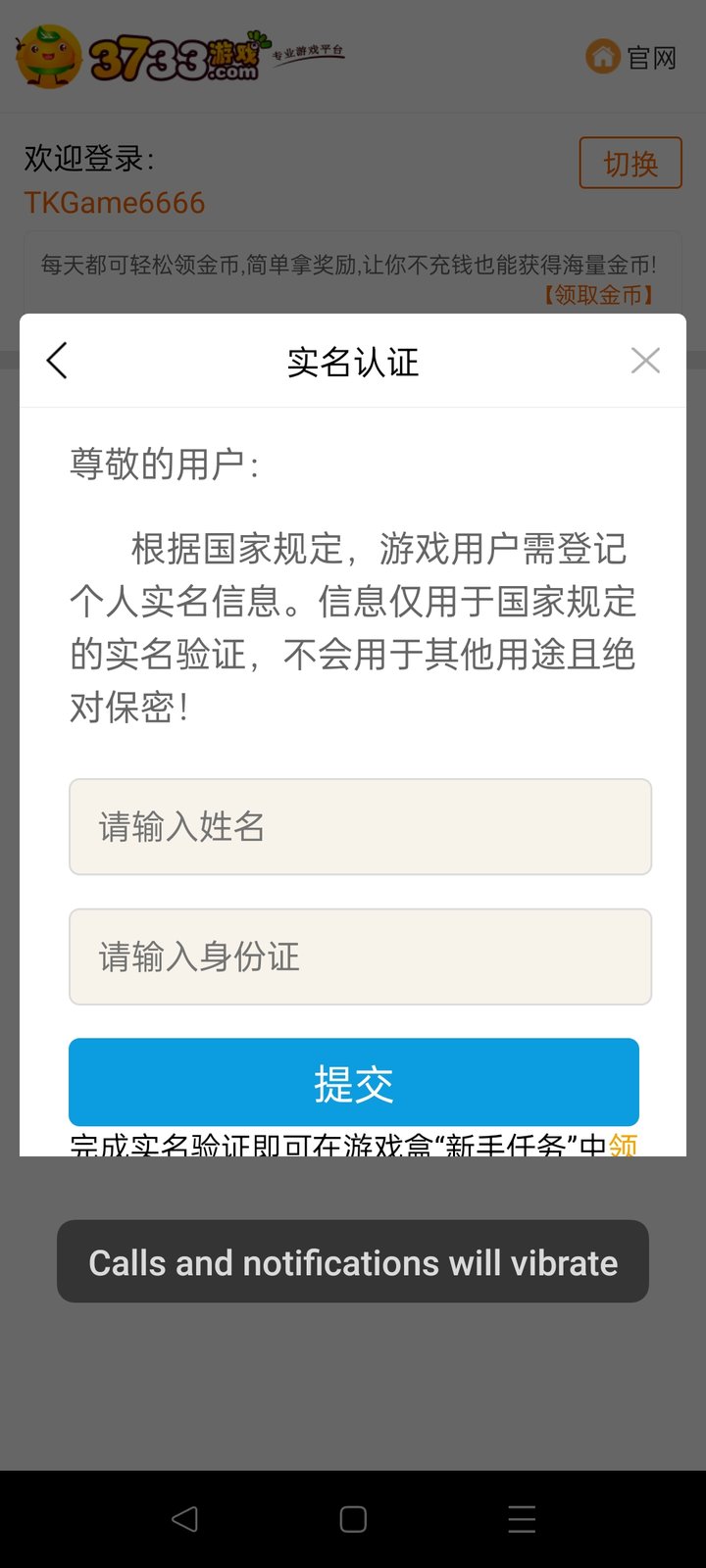
Task: Click the TKGame6666 username link
Action: 115,203
